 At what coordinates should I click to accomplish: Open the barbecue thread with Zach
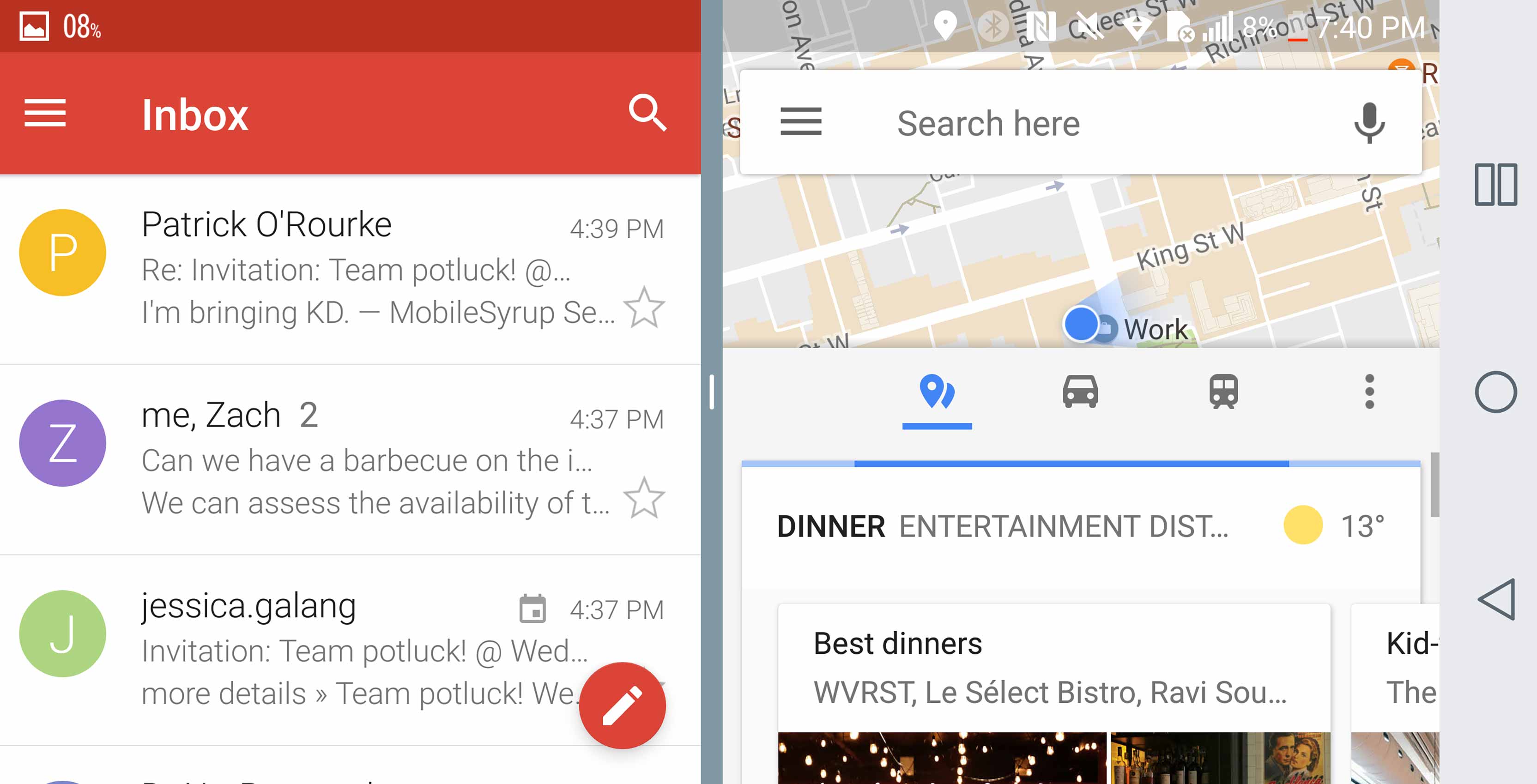point(358,459)
